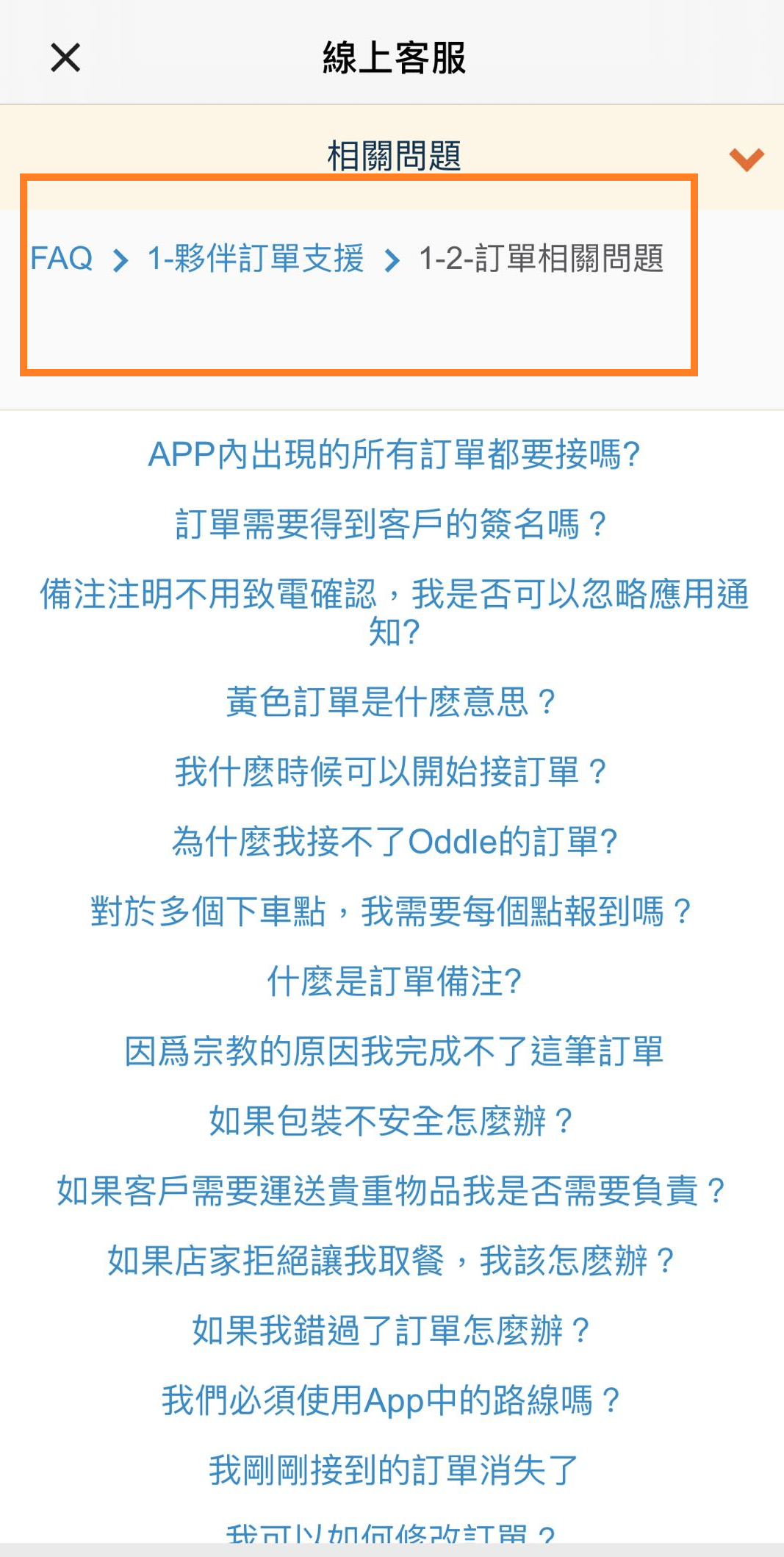
Task: Open 我剛剛接到的訂單消失了 link
Action: (x=394, y=1470)
